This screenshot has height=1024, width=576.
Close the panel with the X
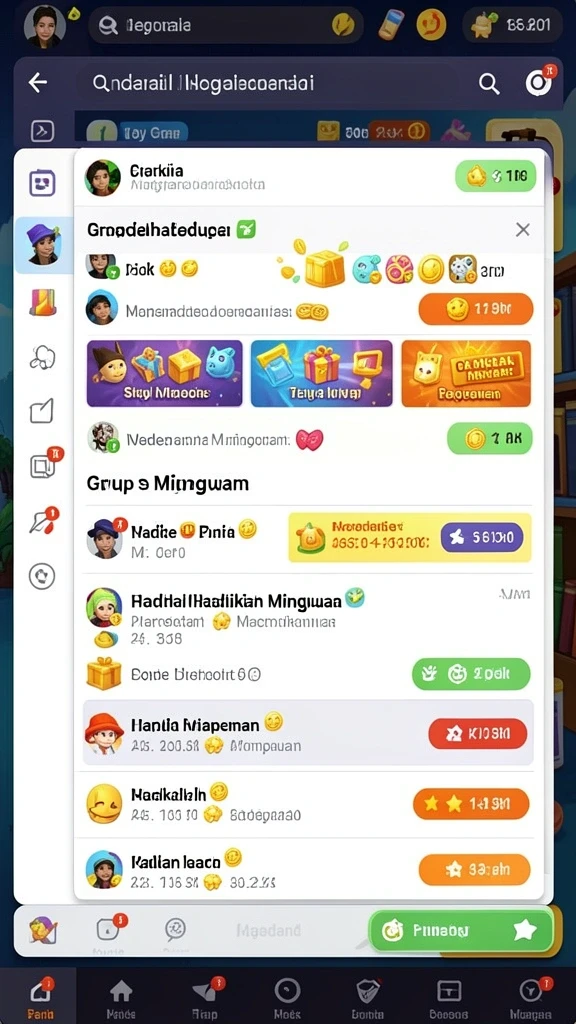click(x=522, y=229)
